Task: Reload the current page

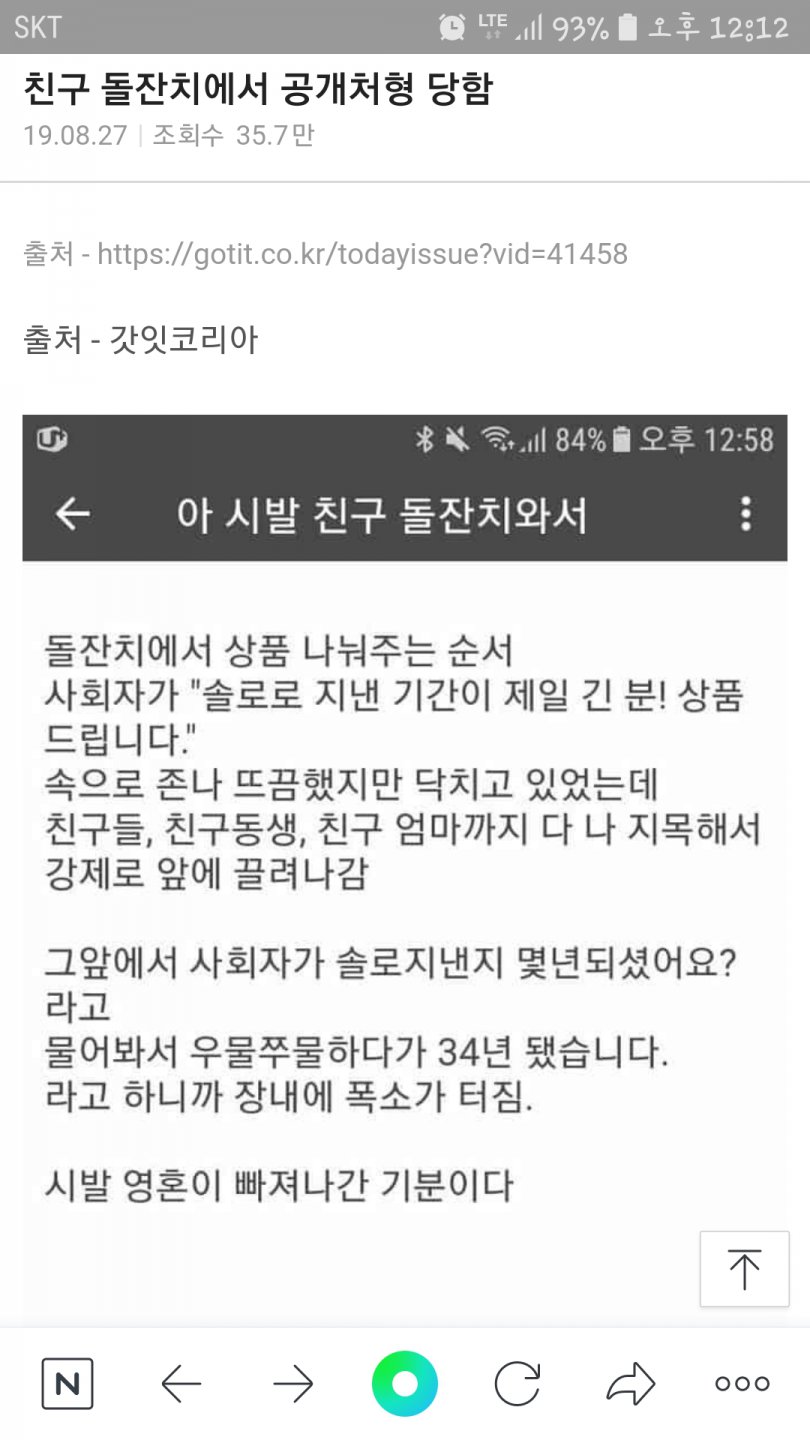Action: point(518,1384)
